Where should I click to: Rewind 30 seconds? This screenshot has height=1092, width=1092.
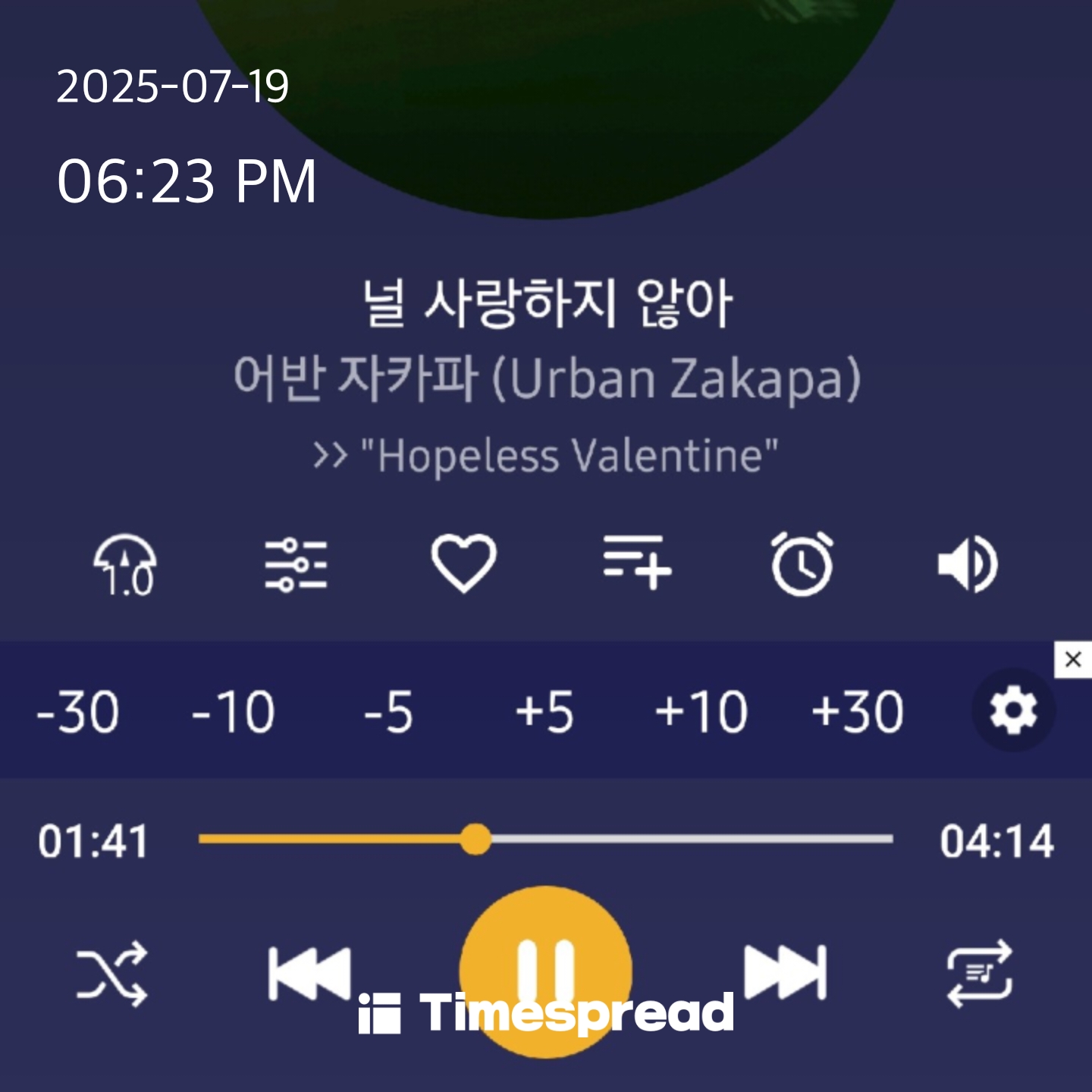78,712
